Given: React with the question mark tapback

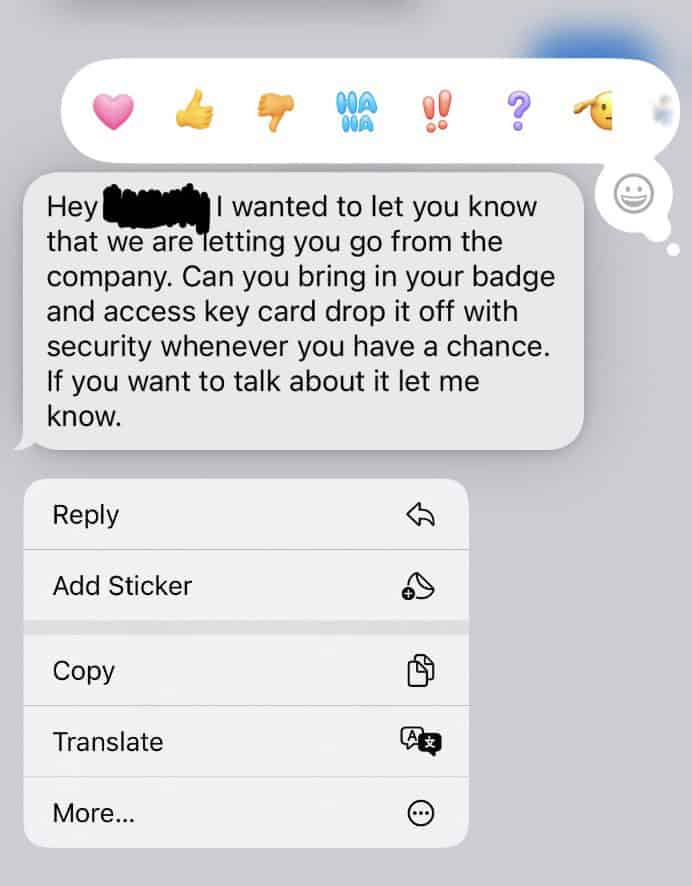Looking at the screenshot, I should [x=517, y=111].
